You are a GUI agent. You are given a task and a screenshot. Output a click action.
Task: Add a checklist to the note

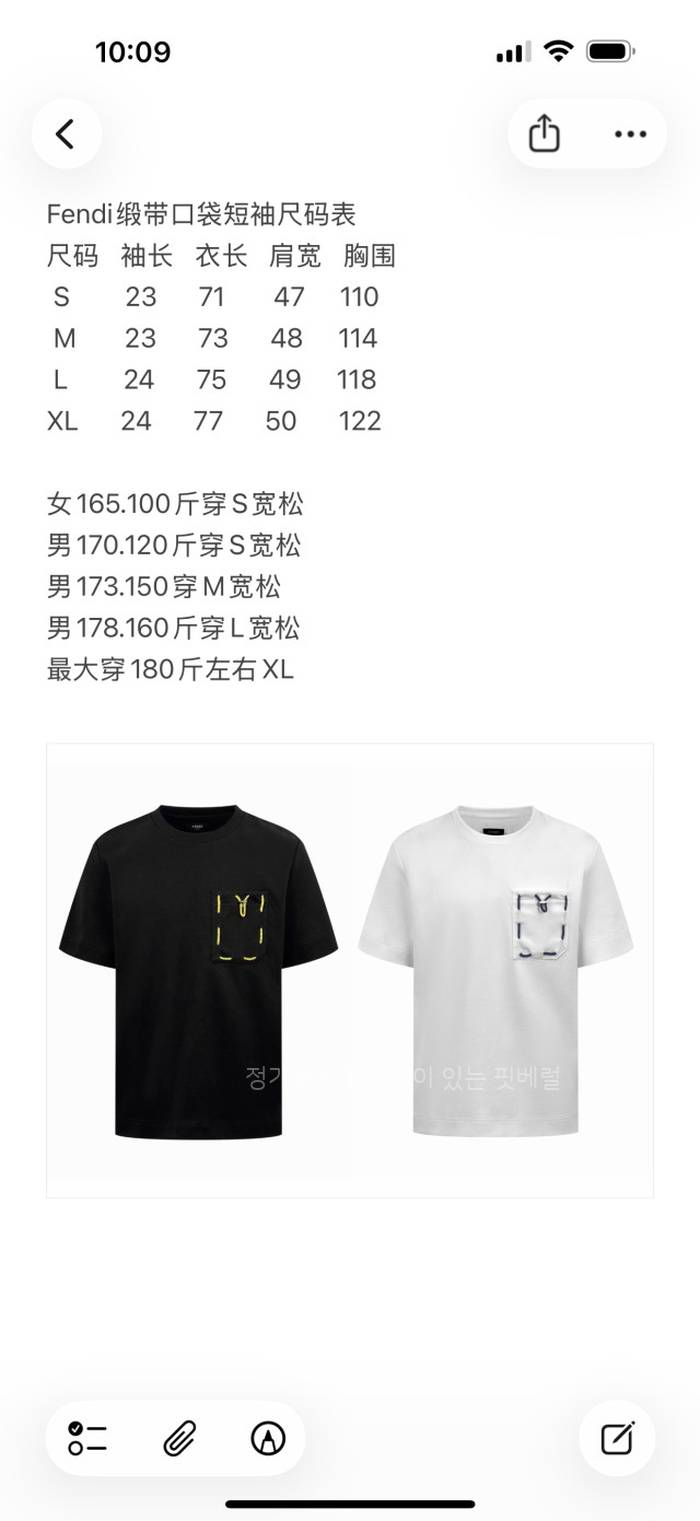coord(88,1438)
